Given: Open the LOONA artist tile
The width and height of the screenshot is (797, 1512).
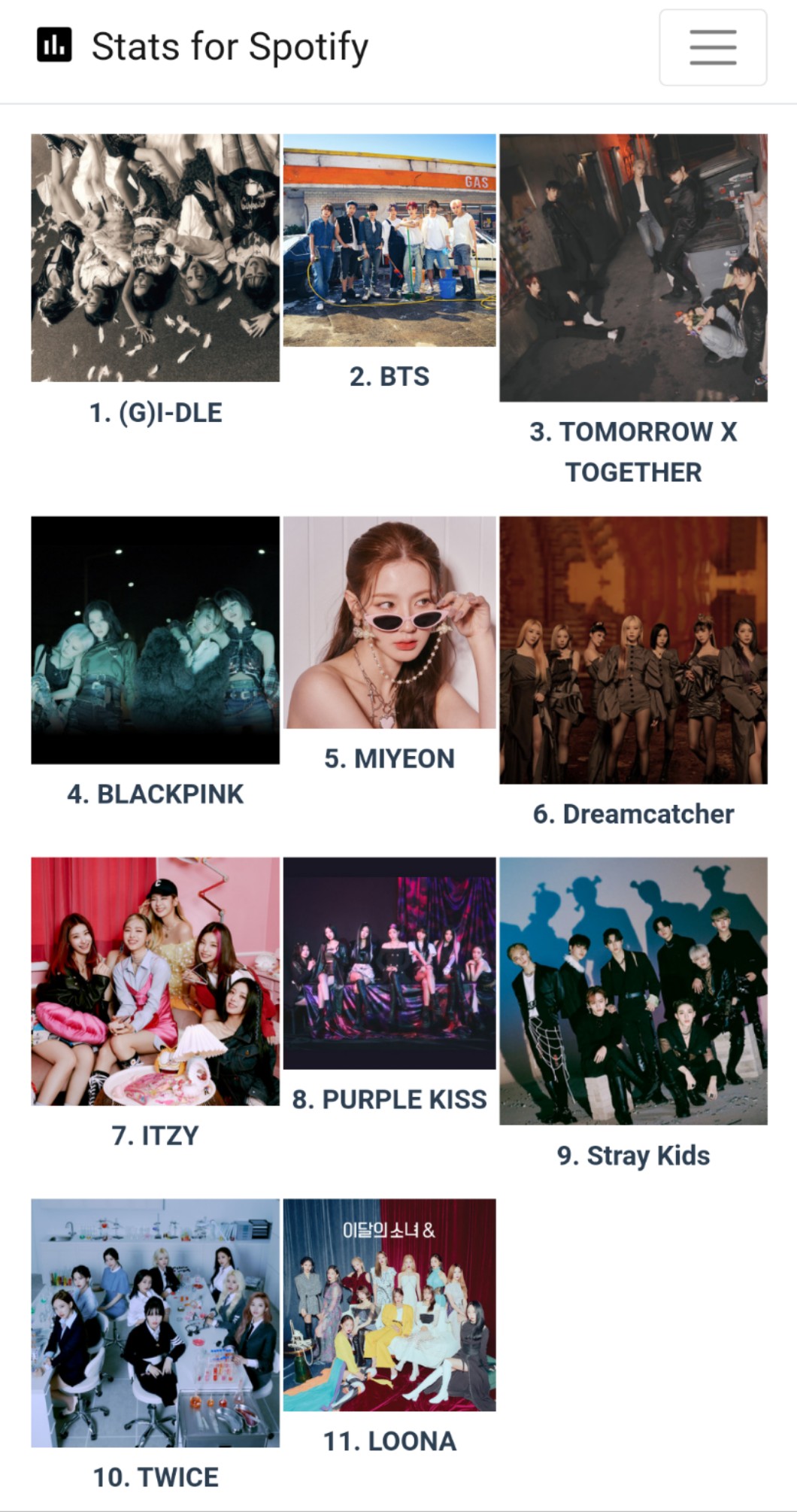Looking at the screenshot, I should point(389,1305).
